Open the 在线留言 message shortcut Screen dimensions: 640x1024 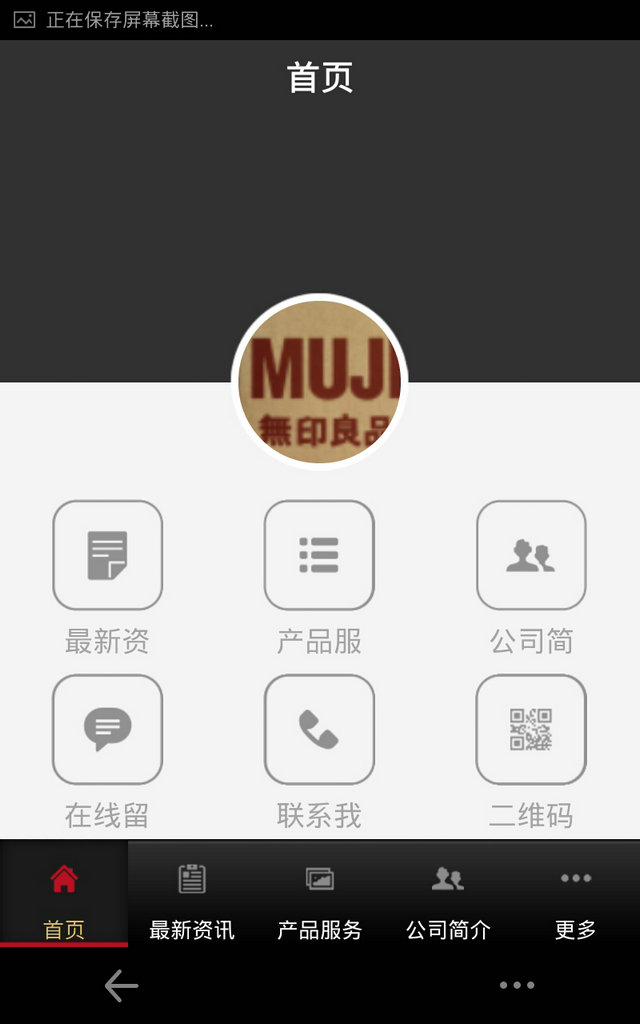[x=107, y=730]
